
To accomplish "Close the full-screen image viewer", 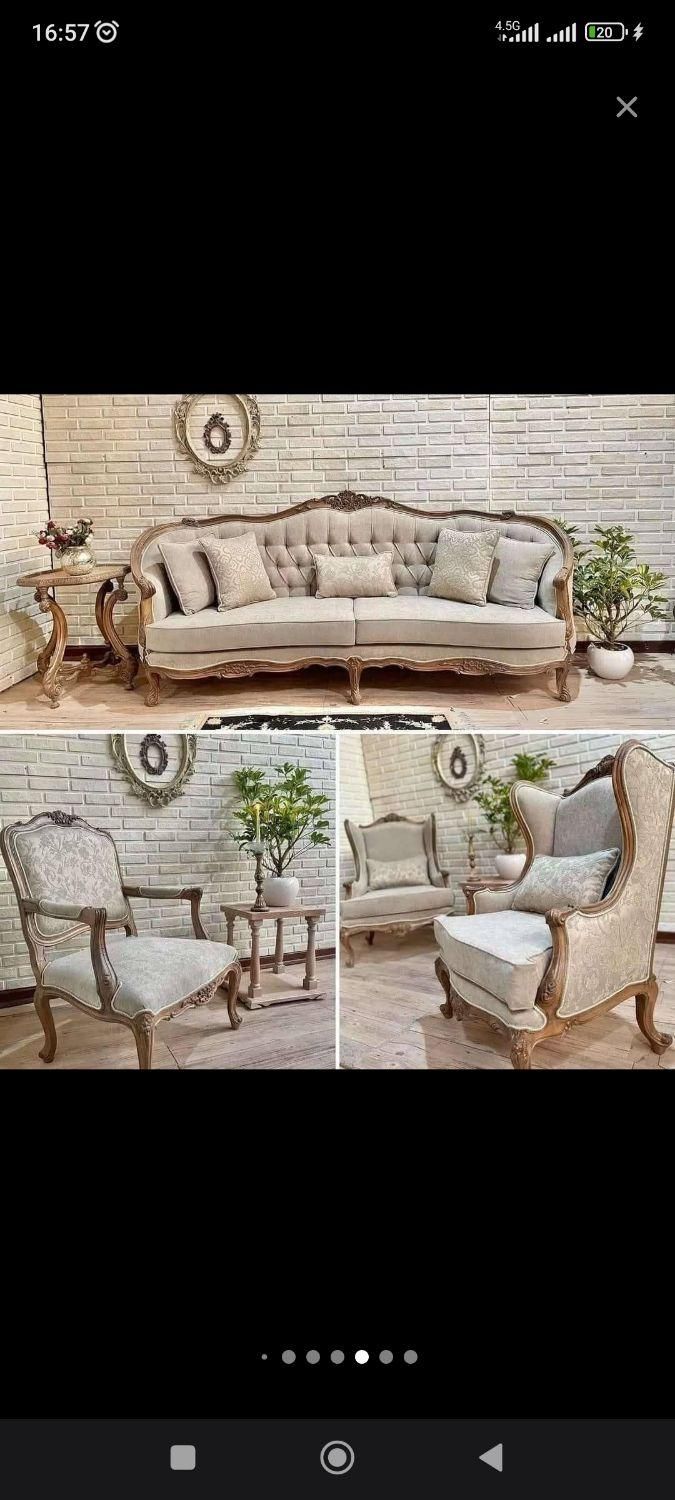I will 626,107.
